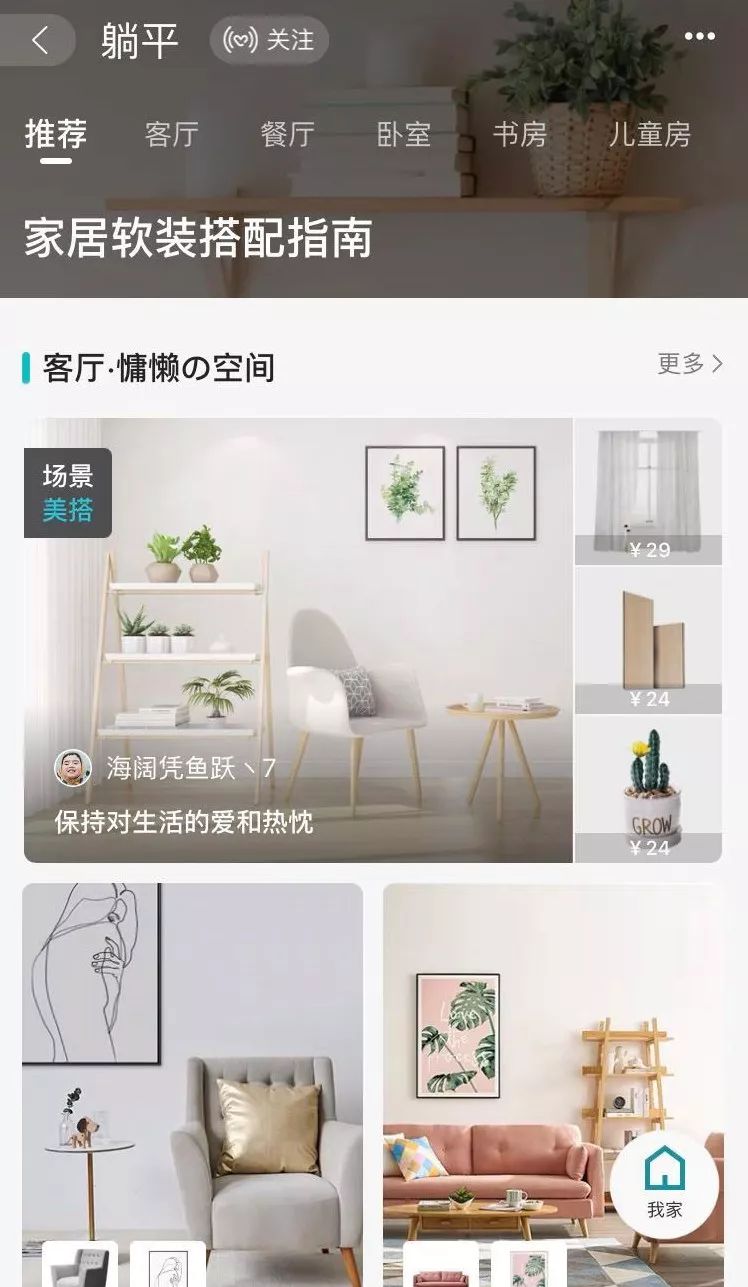This screenshot has width=748, height=1287.
Task: Switch to the 客厅 tab
Action: [171, 134]
